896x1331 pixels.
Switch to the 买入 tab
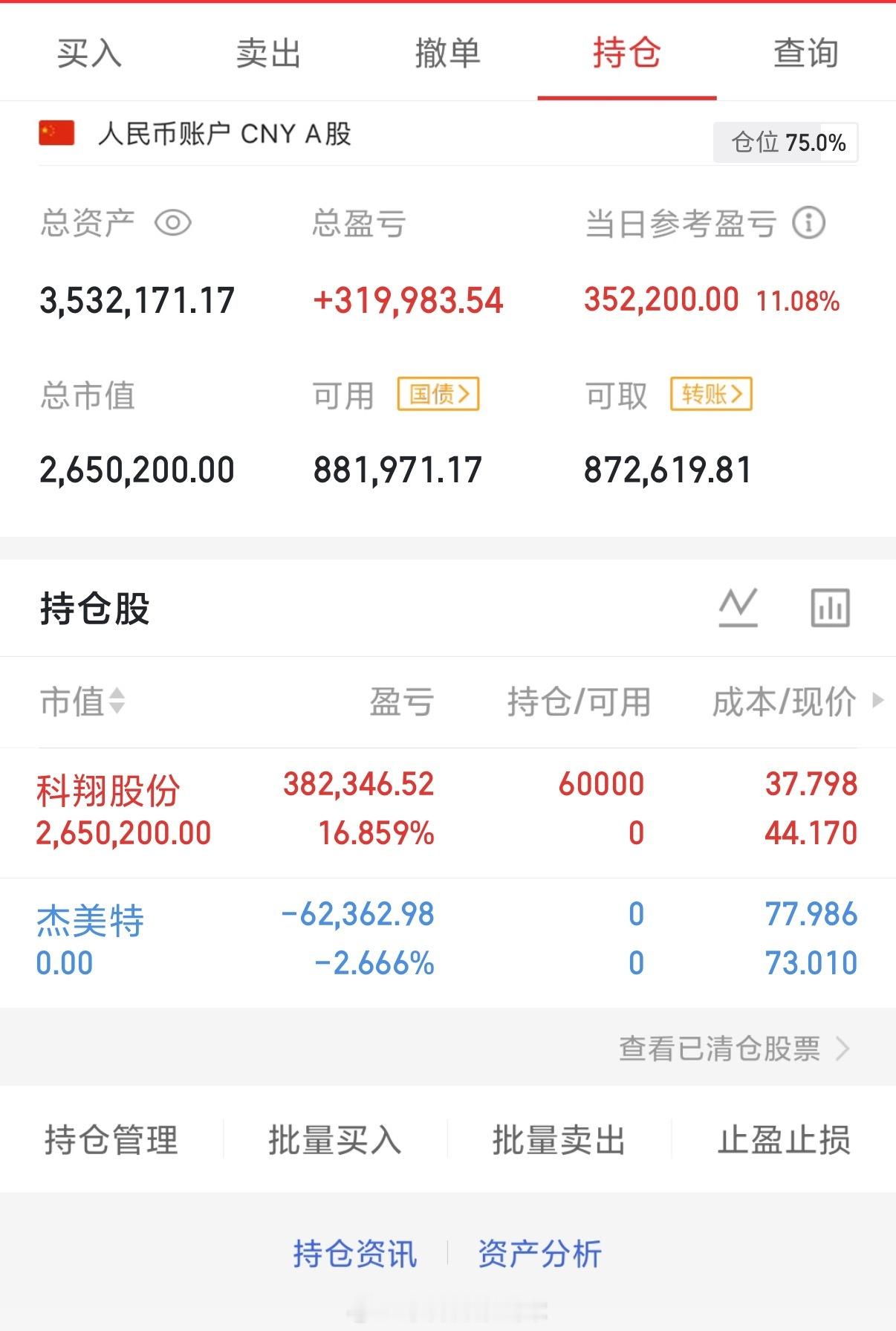point(88,53)
